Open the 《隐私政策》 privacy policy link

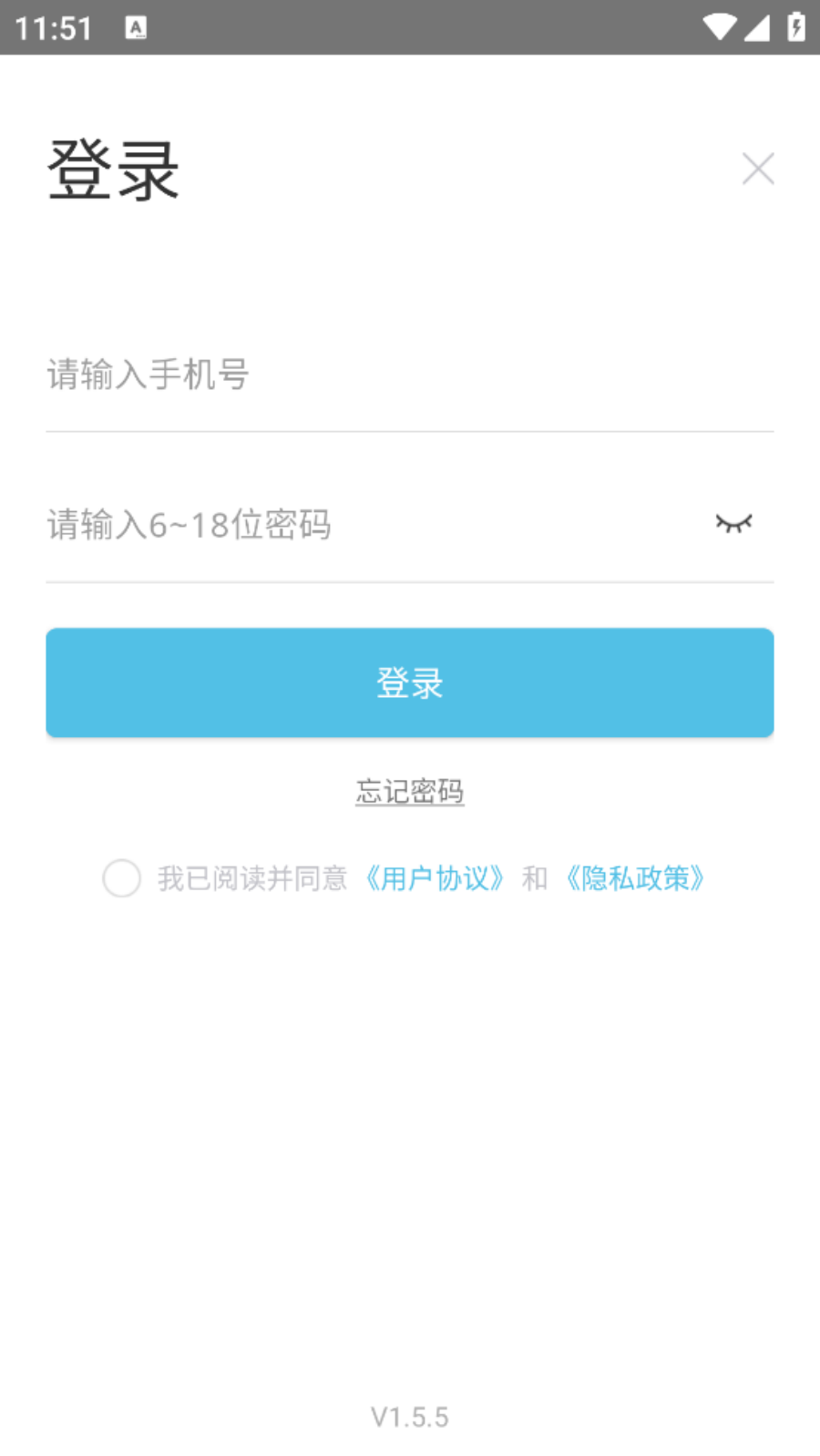pyautogui.click(x=634, y=878)
